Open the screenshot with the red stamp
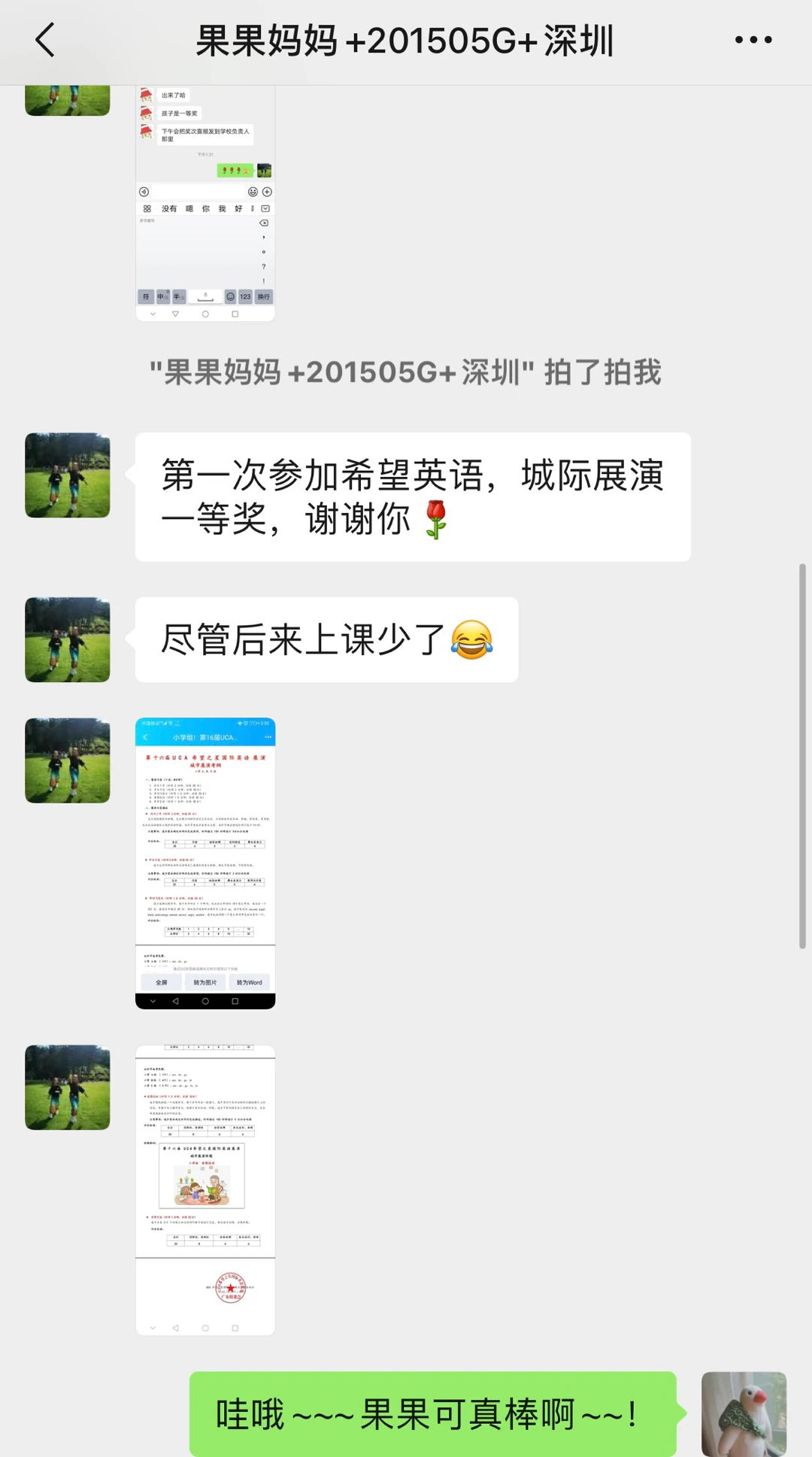Screen dimensions: 812x1457 pos(205,1189)
